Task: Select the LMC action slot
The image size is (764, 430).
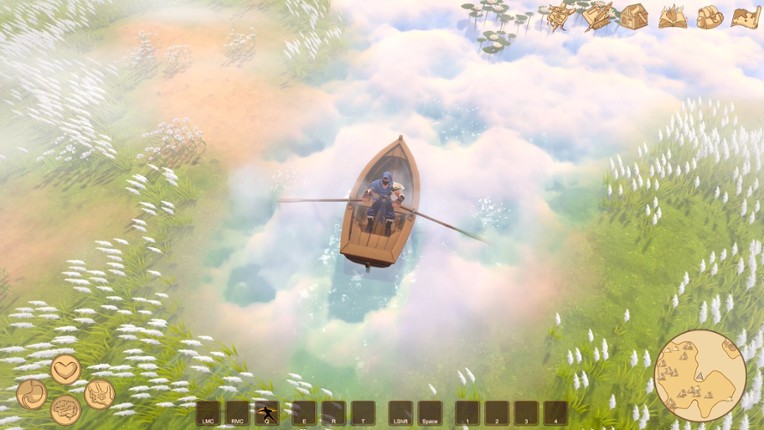Action: pos(208,413)
